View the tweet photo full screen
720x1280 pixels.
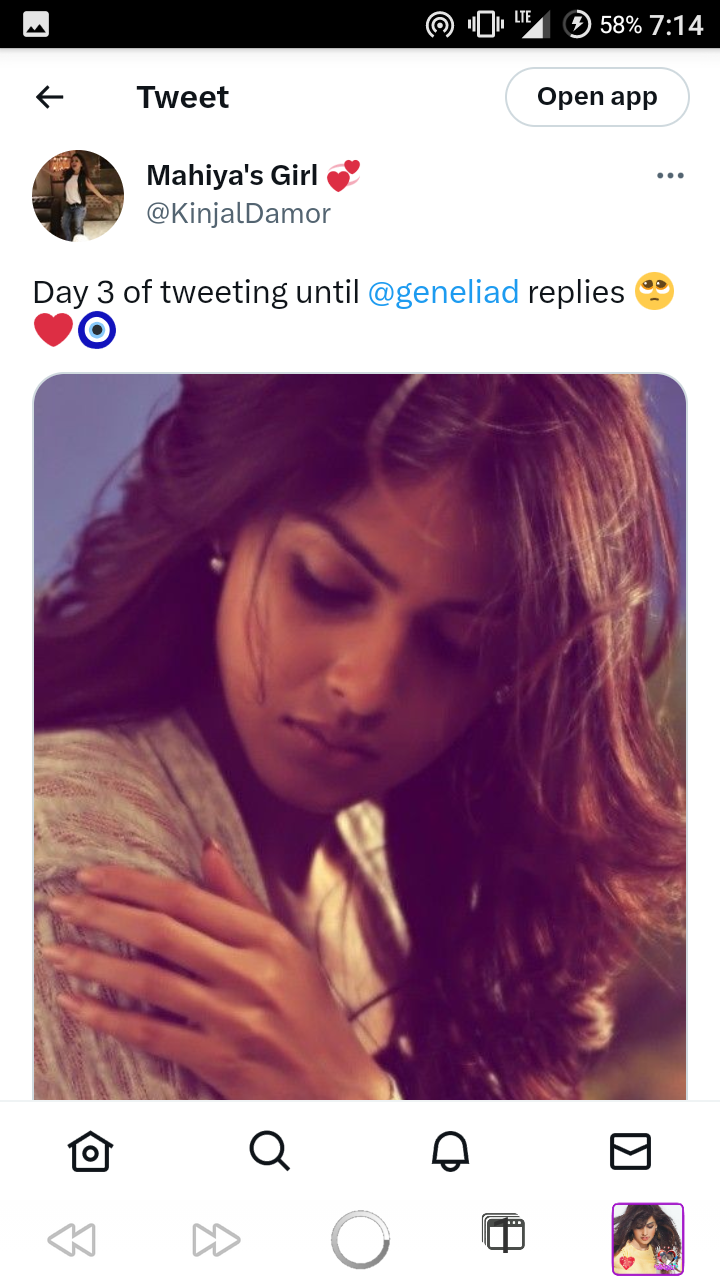(360, 737)
